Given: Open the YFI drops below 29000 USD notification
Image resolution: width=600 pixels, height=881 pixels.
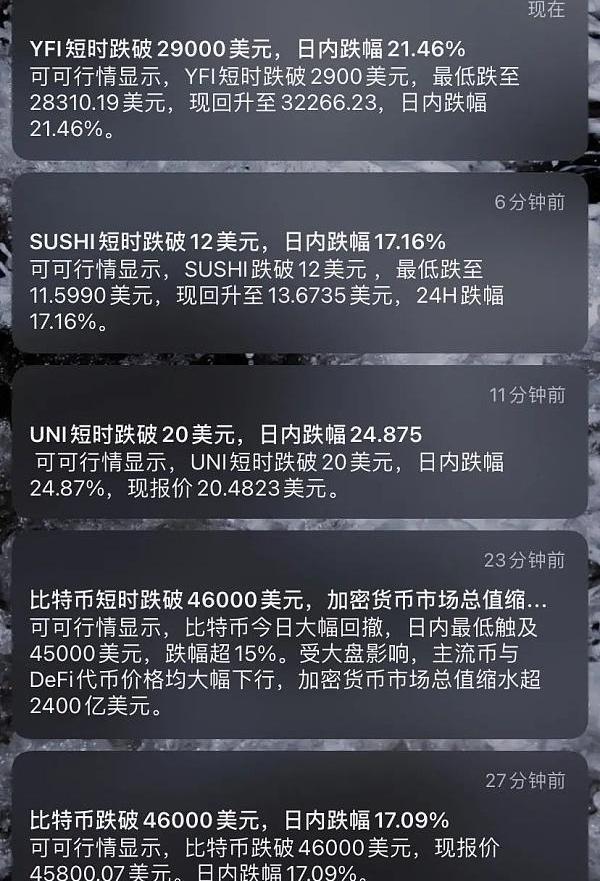Looking at the screenshot, I should [299, 88].
